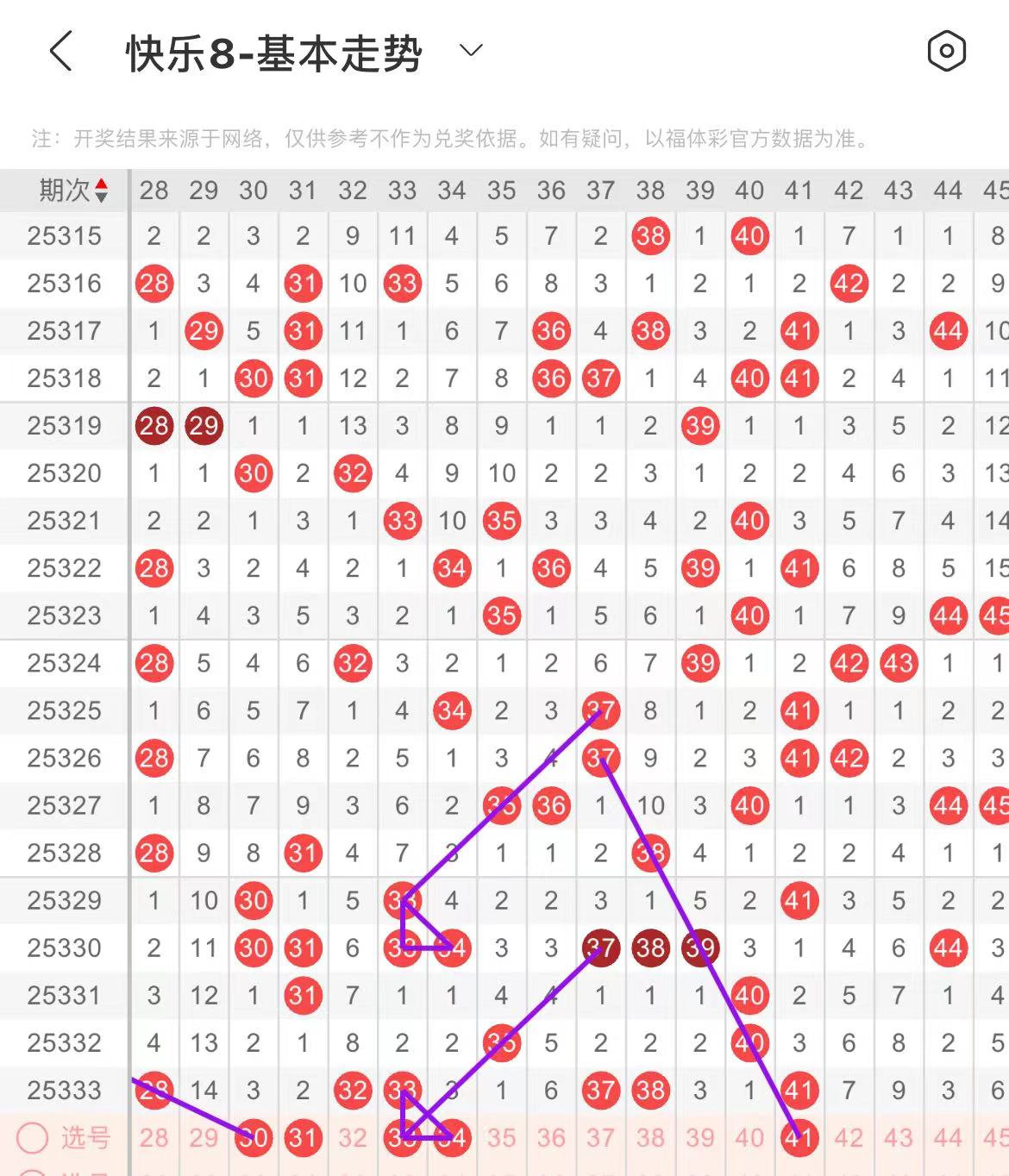1009x1176 pixels.
Task: Pick number 29 in the 选号 row
Action: coord(204,1138)
